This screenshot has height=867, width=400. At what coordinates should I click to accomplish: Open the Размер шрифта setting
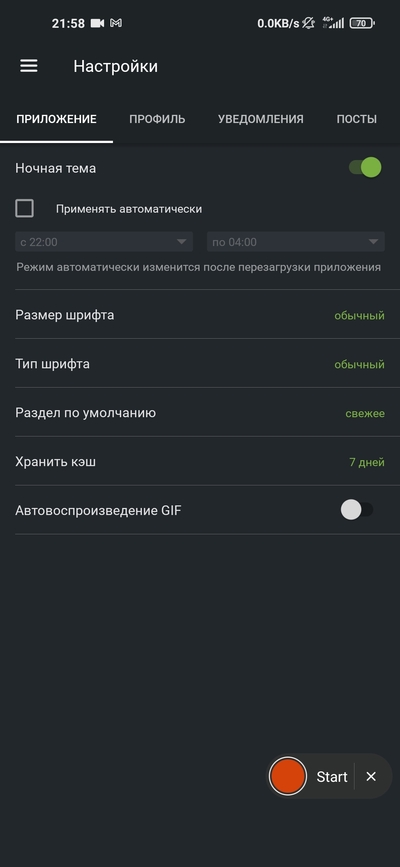(x=200, y=315)
